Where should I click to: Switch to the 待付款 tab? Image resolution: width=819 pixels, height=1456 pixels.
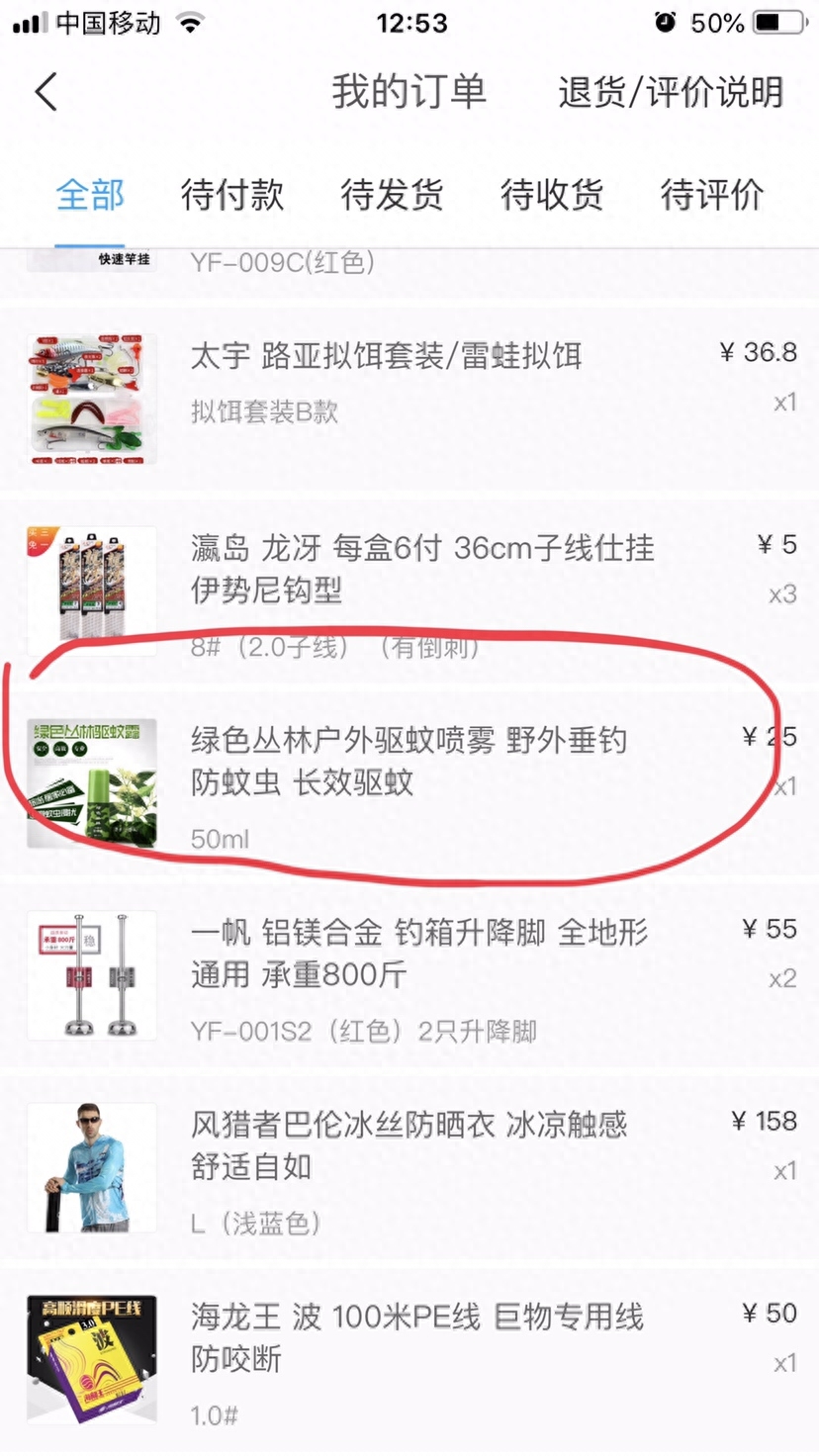[x=232, y=195]
